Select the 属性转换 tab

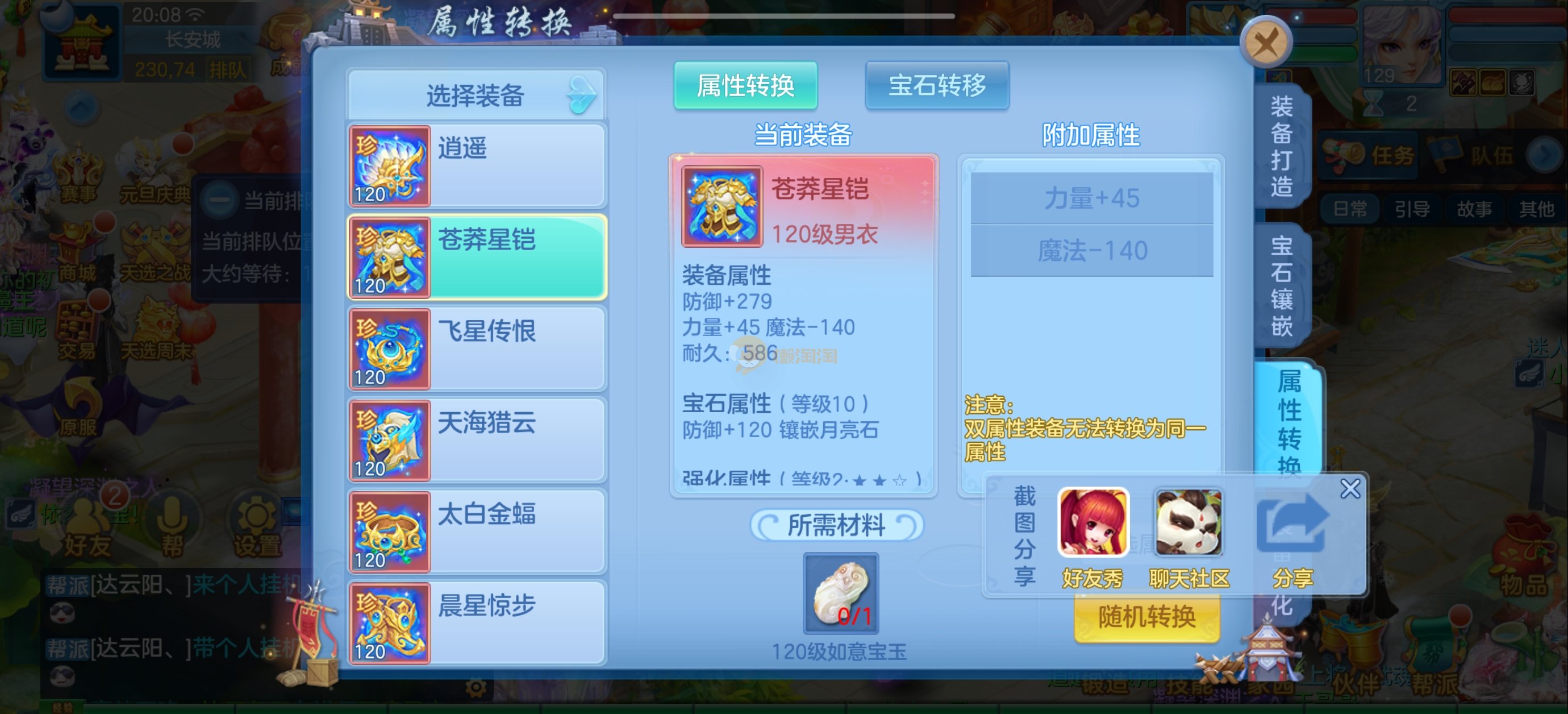(745, 86)
